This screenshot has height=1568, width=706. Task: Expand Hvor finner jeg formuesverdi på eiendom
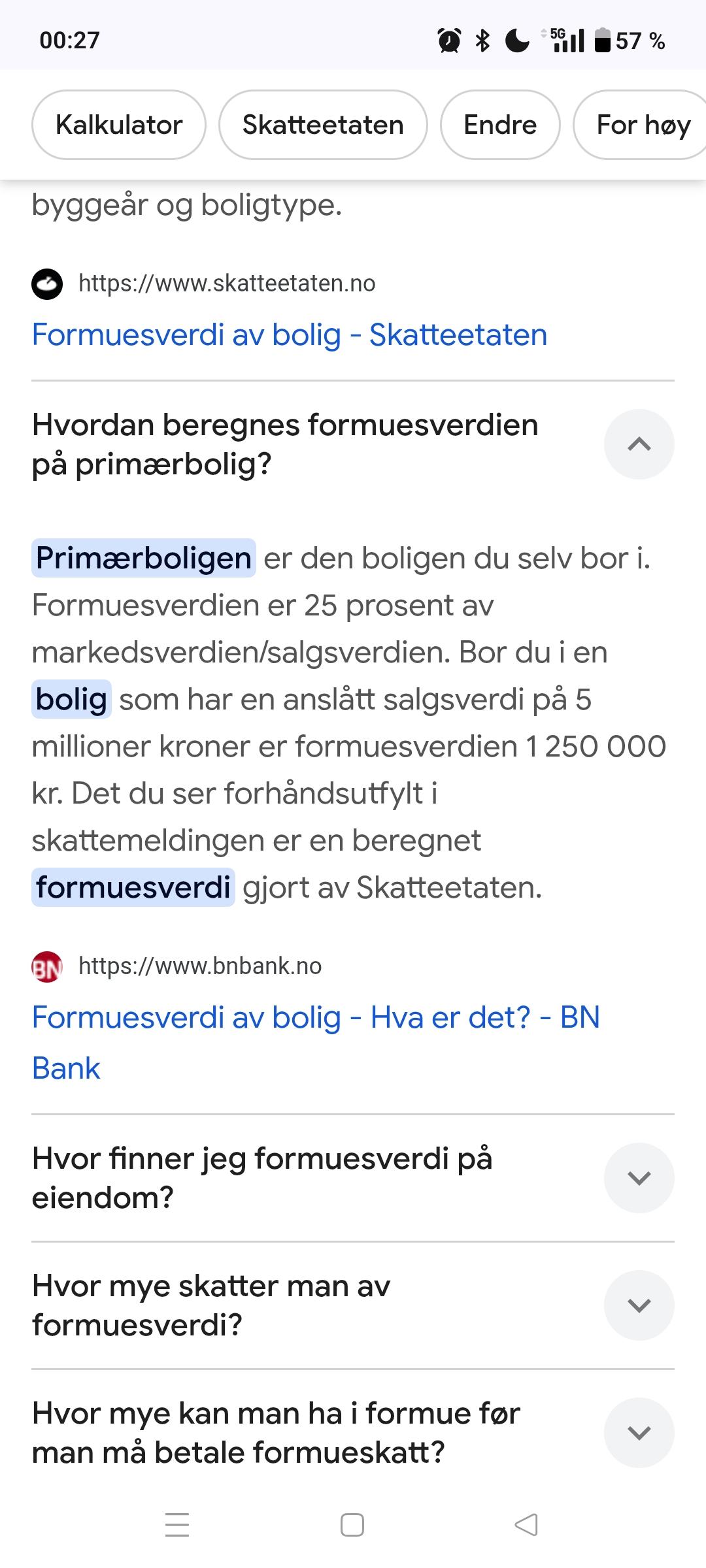353,1178
